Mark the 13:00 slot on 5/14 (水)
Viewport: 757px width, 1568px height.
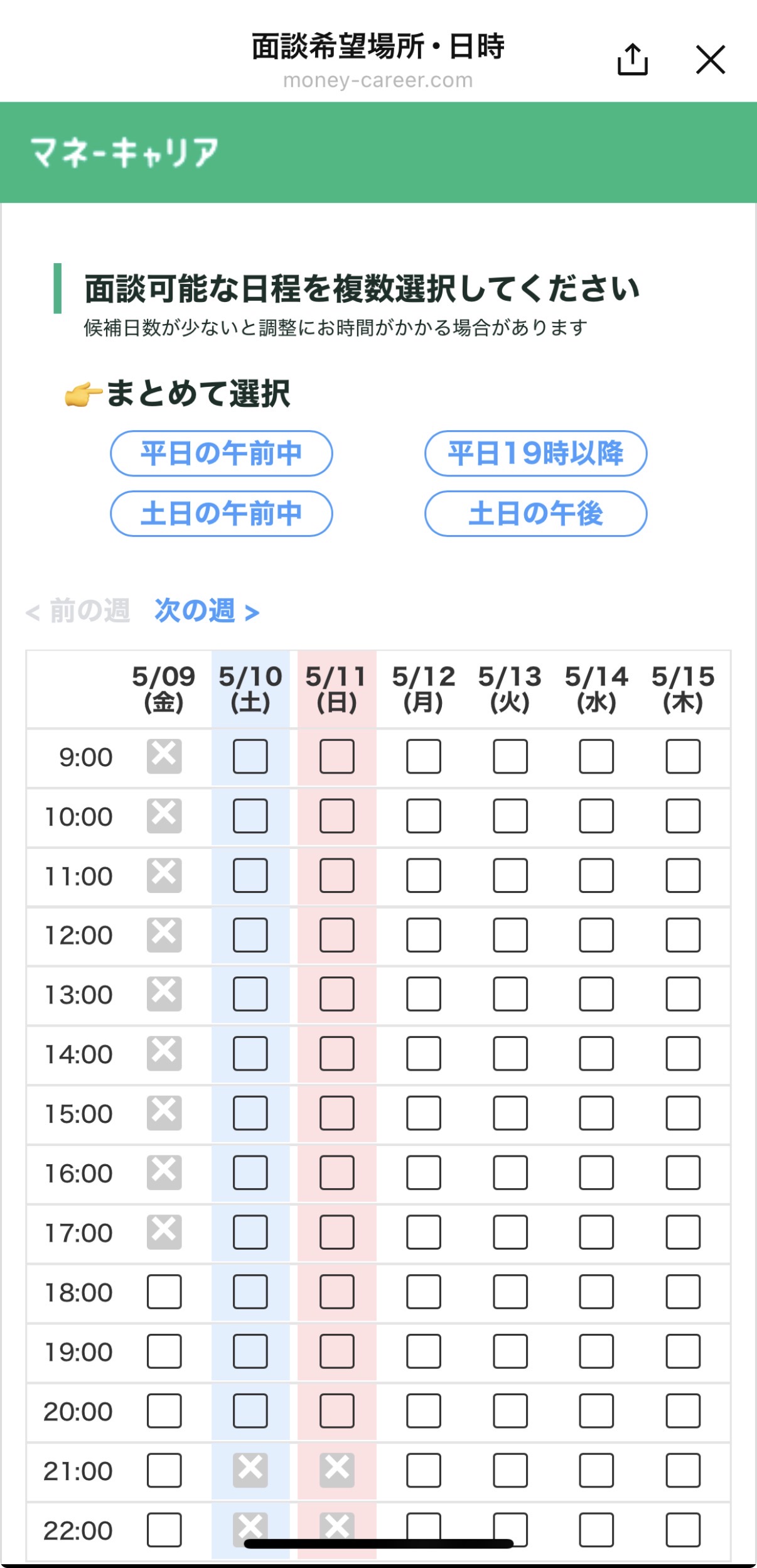(x=596, y=994)
